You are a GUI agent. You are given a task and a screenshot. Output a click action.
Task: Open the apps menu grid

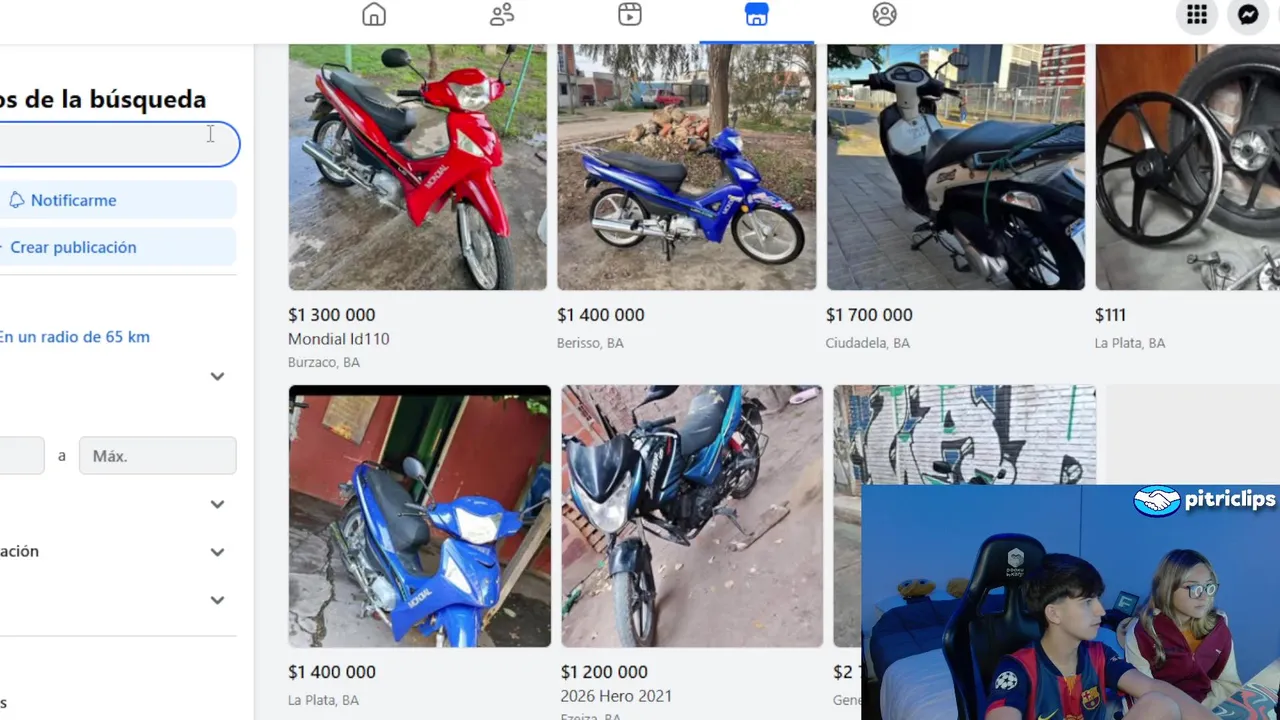1197,15
